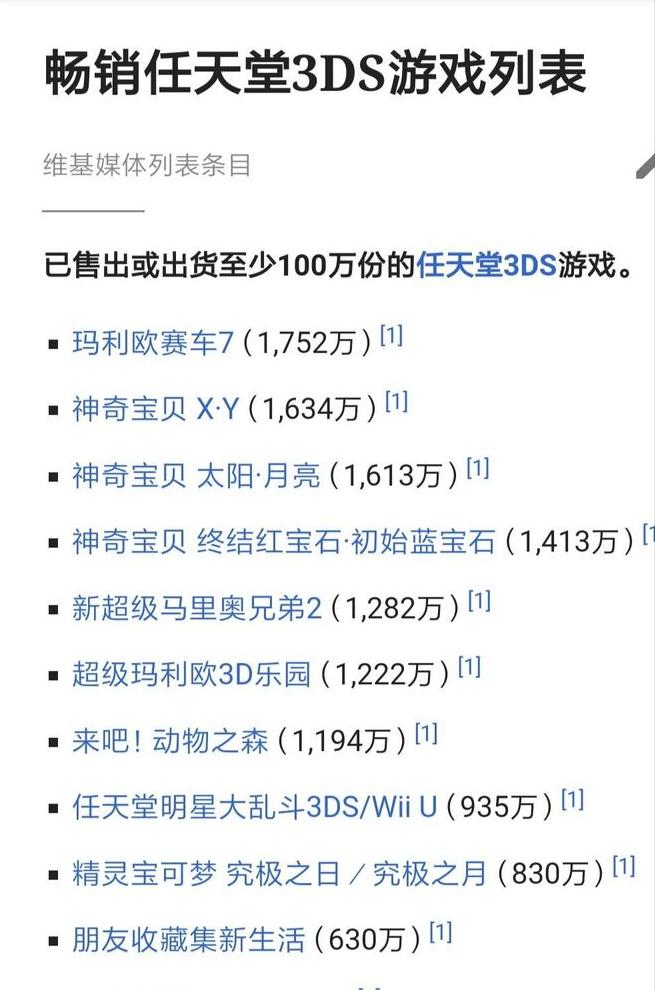Viewport: 655px width, 990px height.
Task: View citation [1] beside 朋友收藏集新生活
Action: (441, 933)
